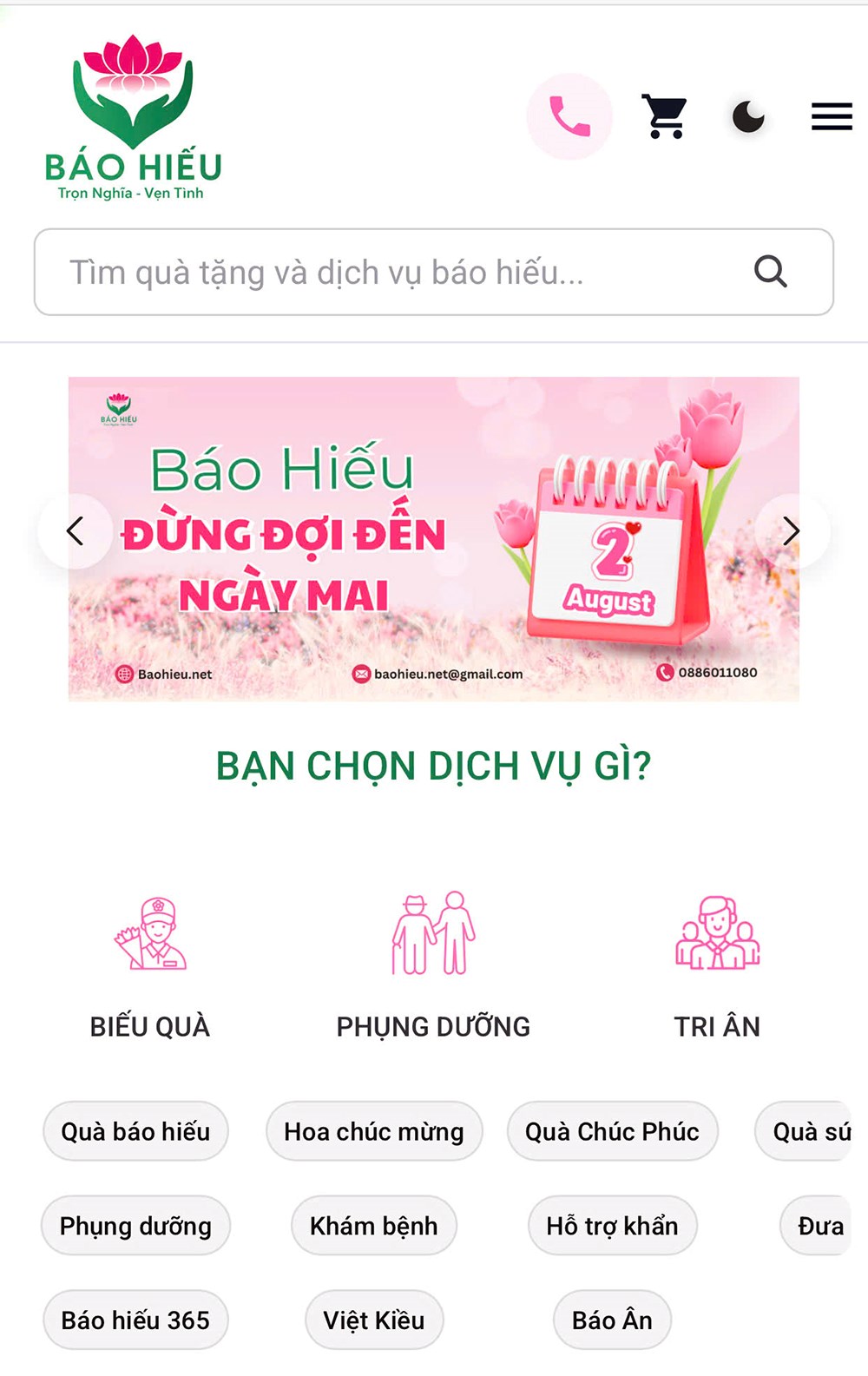868x1376 pixels.
Task: Collapse to previous slide using left chevron
Action: pos(76,531)
